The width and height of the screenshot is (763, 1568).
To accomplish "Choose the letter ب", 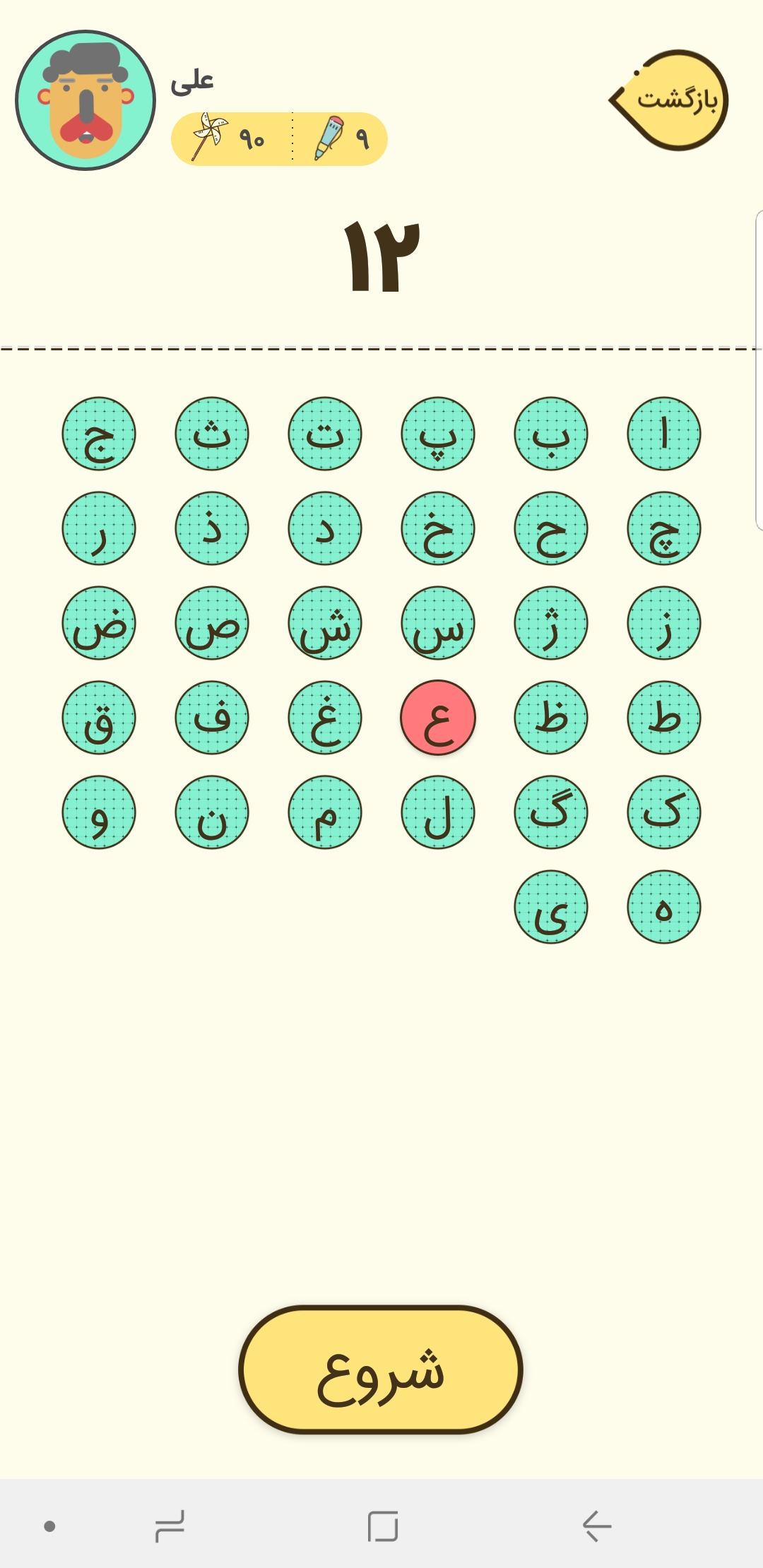I will pos(550,434).
